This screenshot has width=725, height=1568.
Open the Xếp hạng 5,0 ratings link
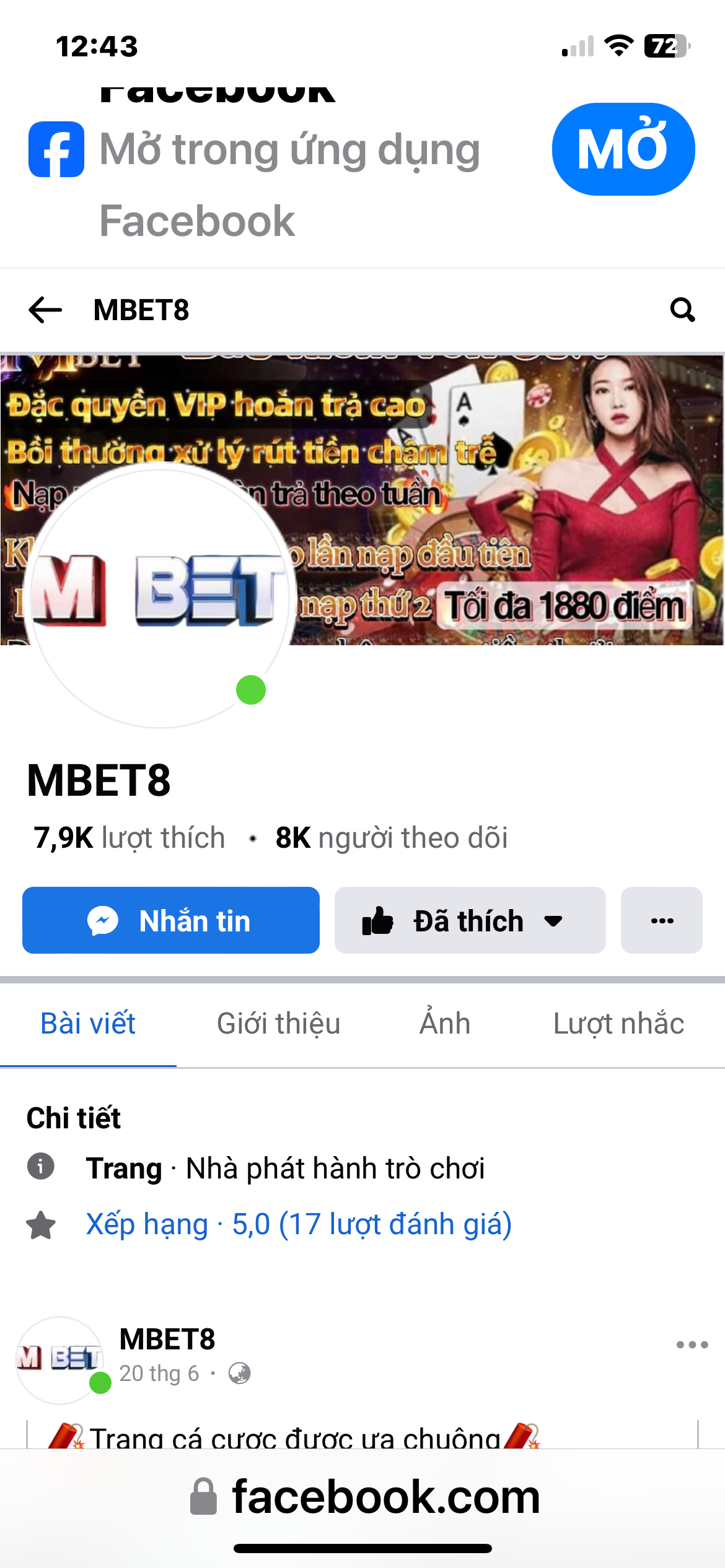[299, 1224]
